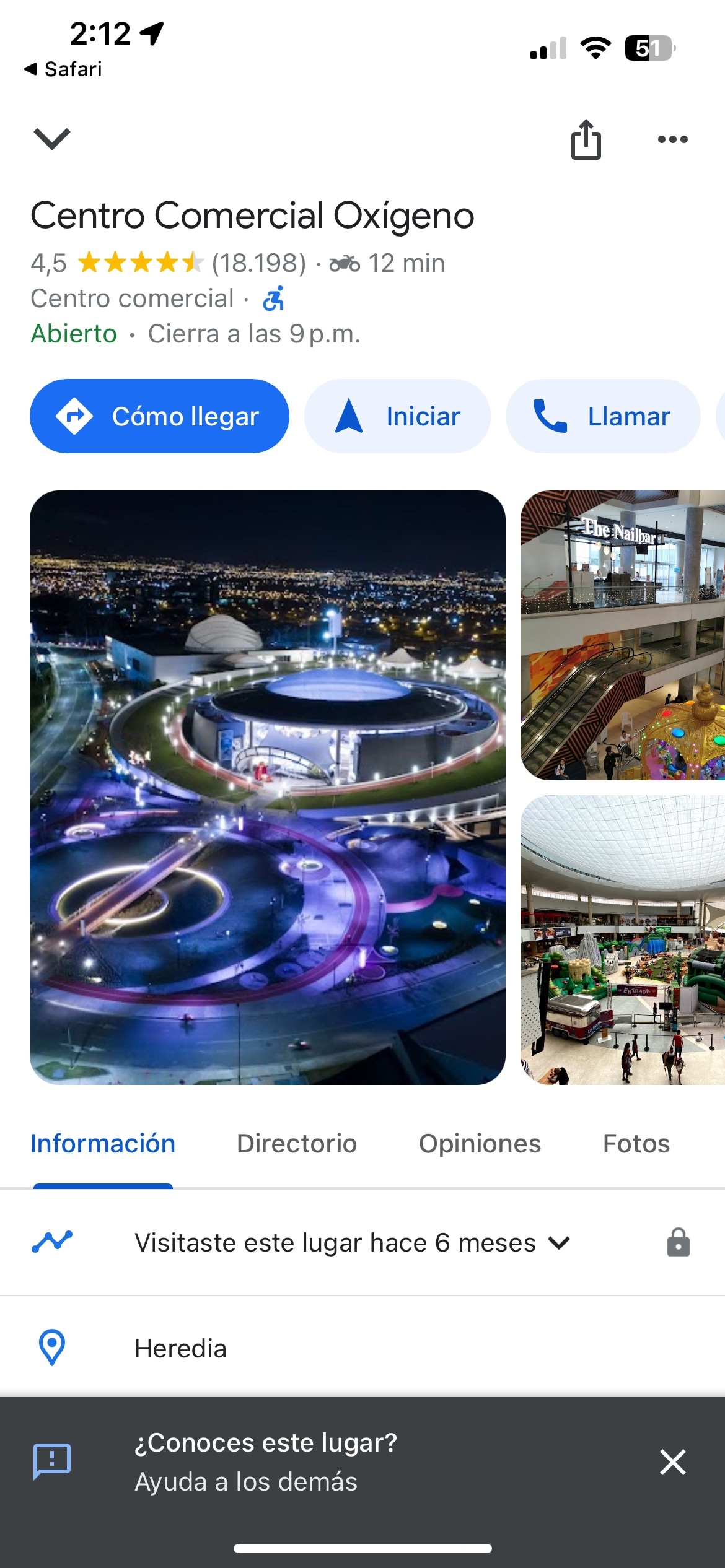Go to the Fotos tab
Image resolution: width=725 pixels, height=1568 pixels.
click(636, 1143)
